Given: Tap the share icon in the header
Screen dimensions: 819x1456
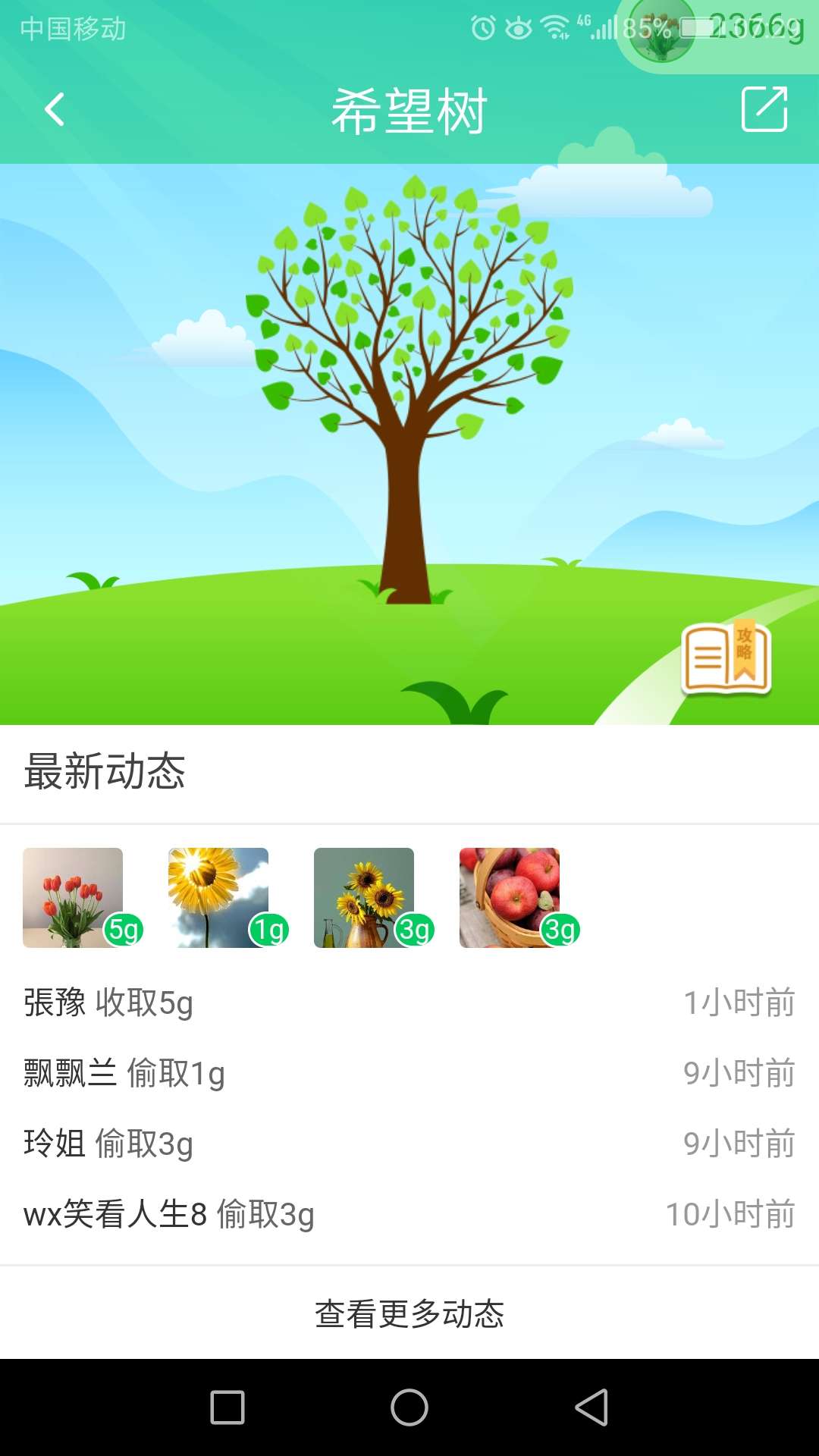Looking at the screenshot, I should point(766,108).
